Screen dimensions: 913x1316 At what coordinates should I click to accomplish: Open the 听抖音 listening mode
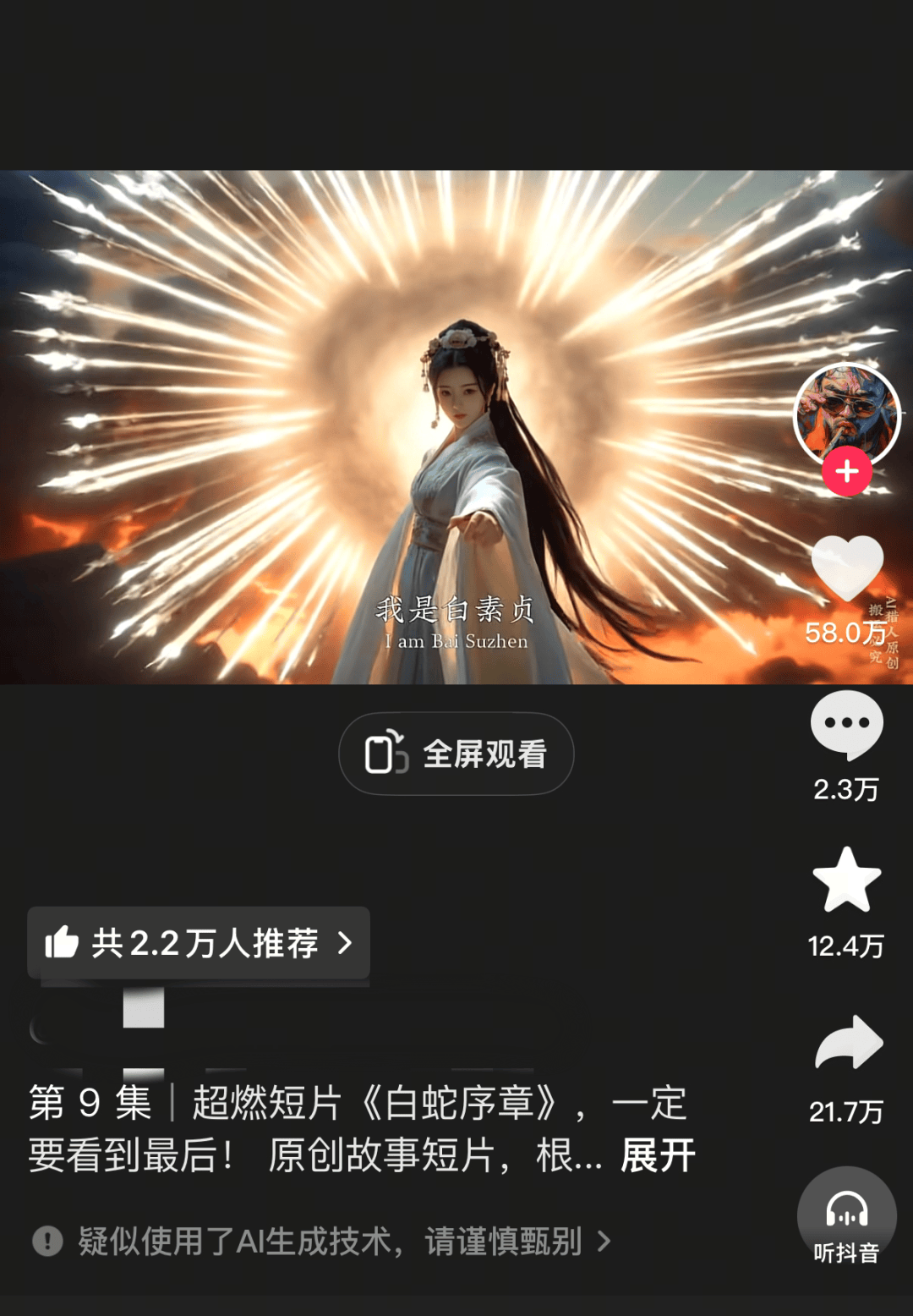tap(846, 1218)
